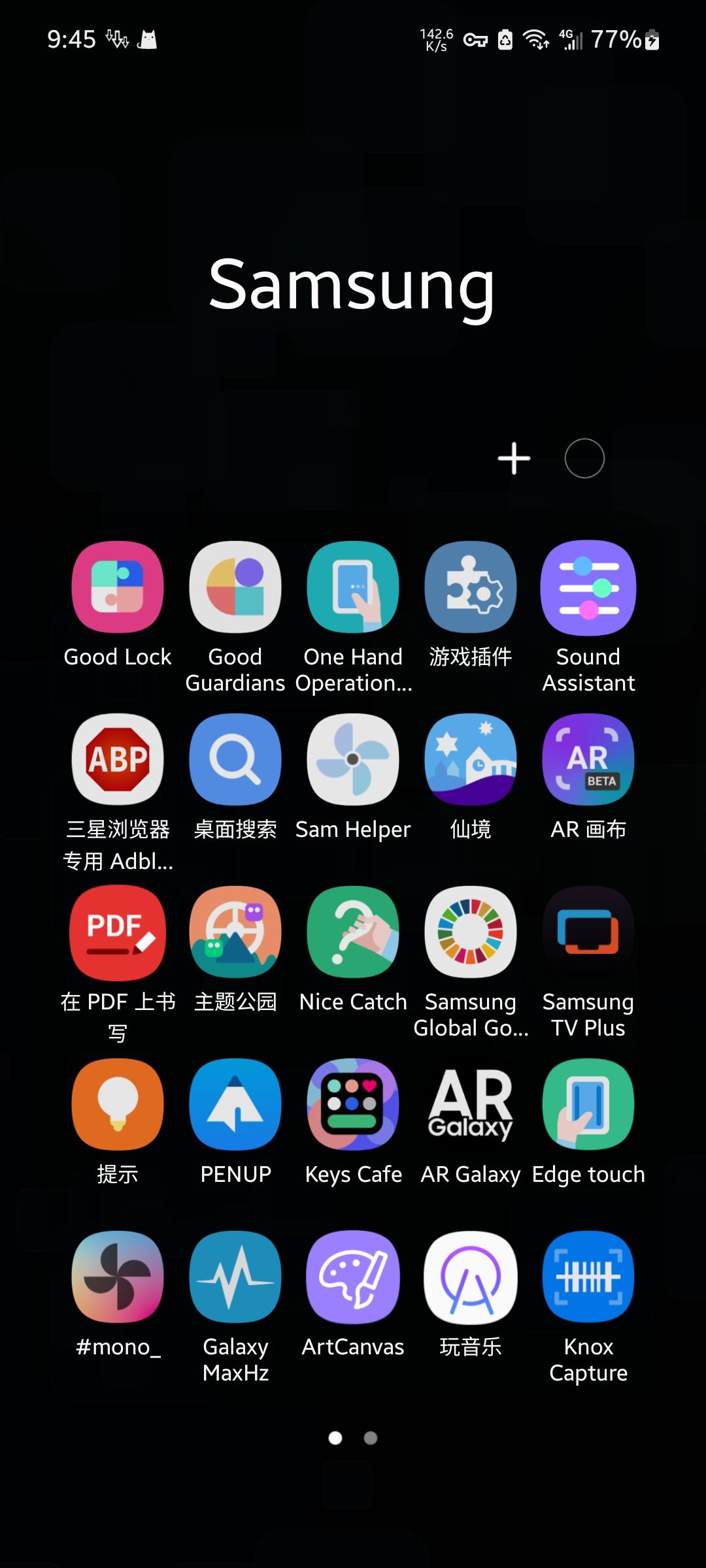Open Edge touch app

588,1104
